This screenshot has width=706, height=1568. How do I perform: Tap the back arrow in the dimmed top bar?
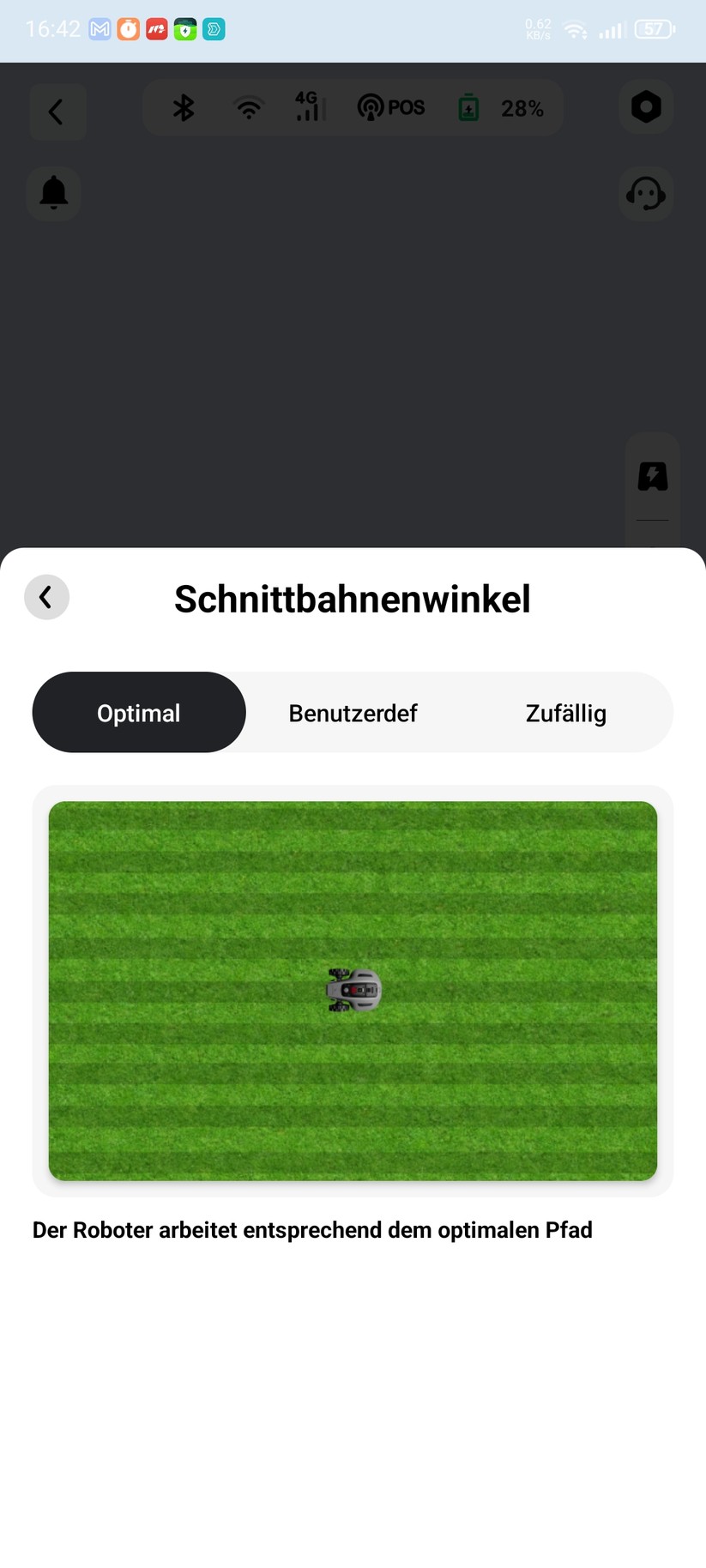[57, 112]
